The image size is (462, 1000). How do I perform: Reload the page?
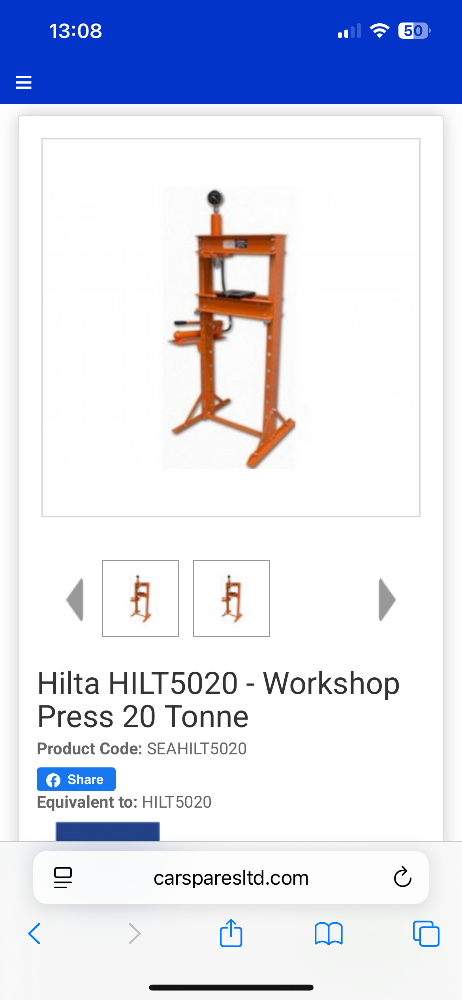402,878
